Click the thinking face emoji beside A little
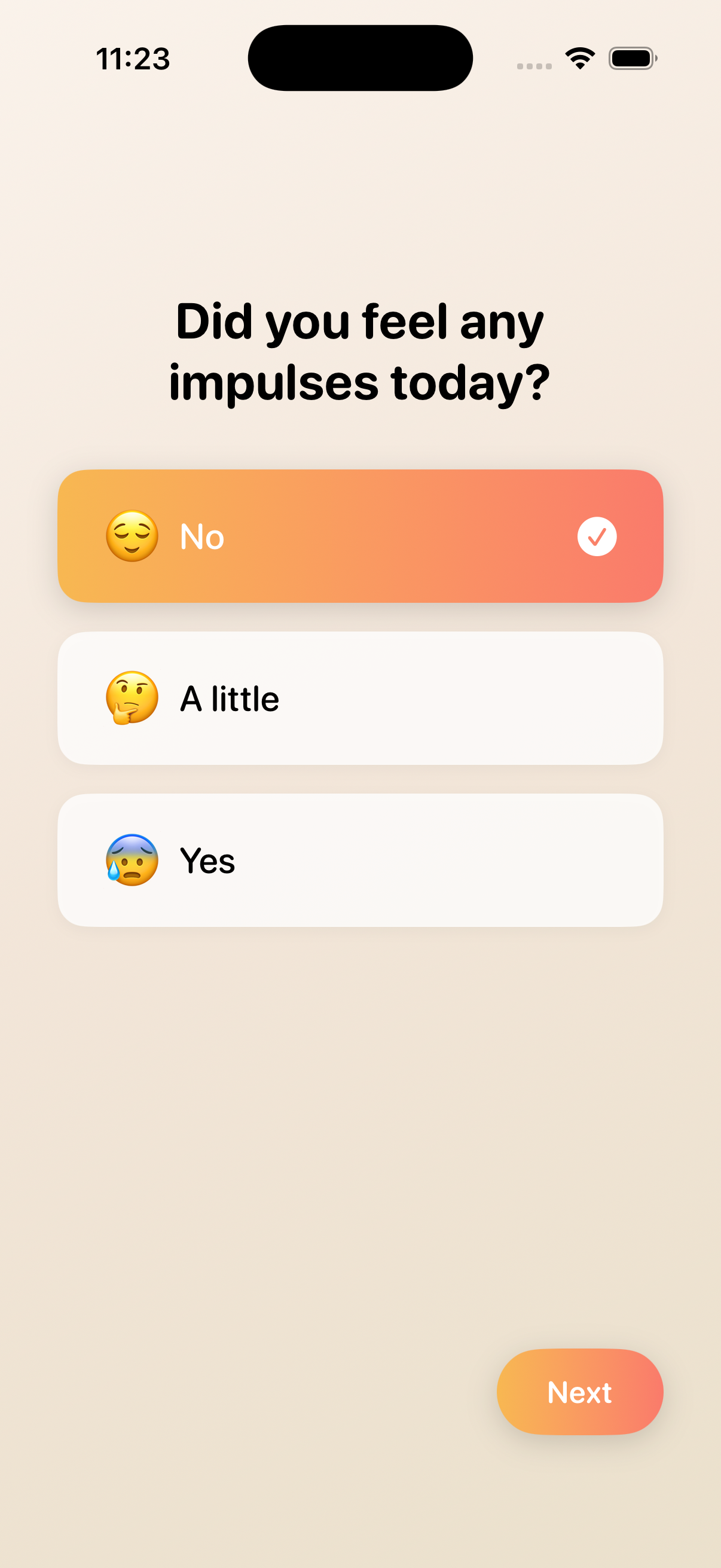This screenshot has width=721, height=1568. pyautogui.click(x=131, y=698)
